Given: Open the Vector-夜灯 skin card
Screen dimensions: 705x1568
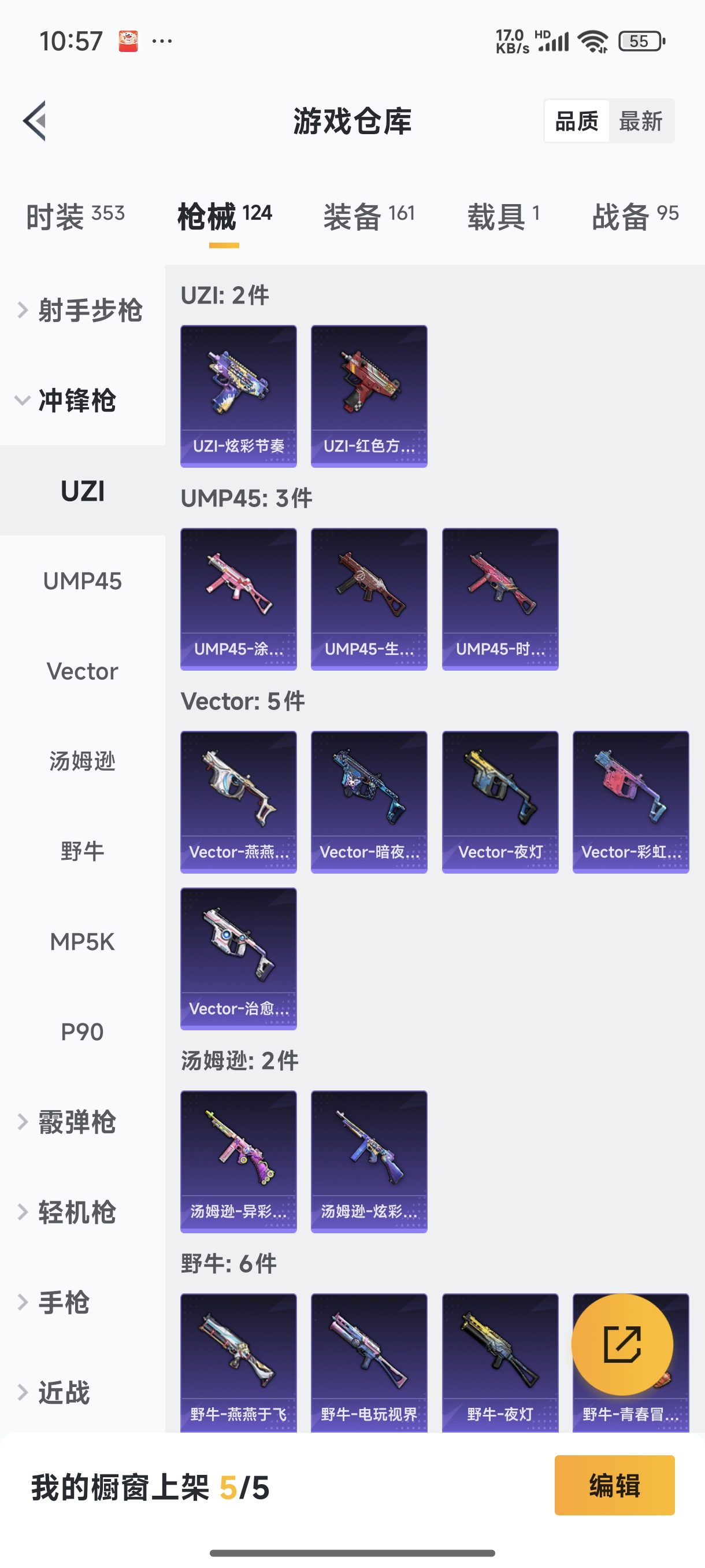Looking at the screenshot, I should tap(500, 802).
